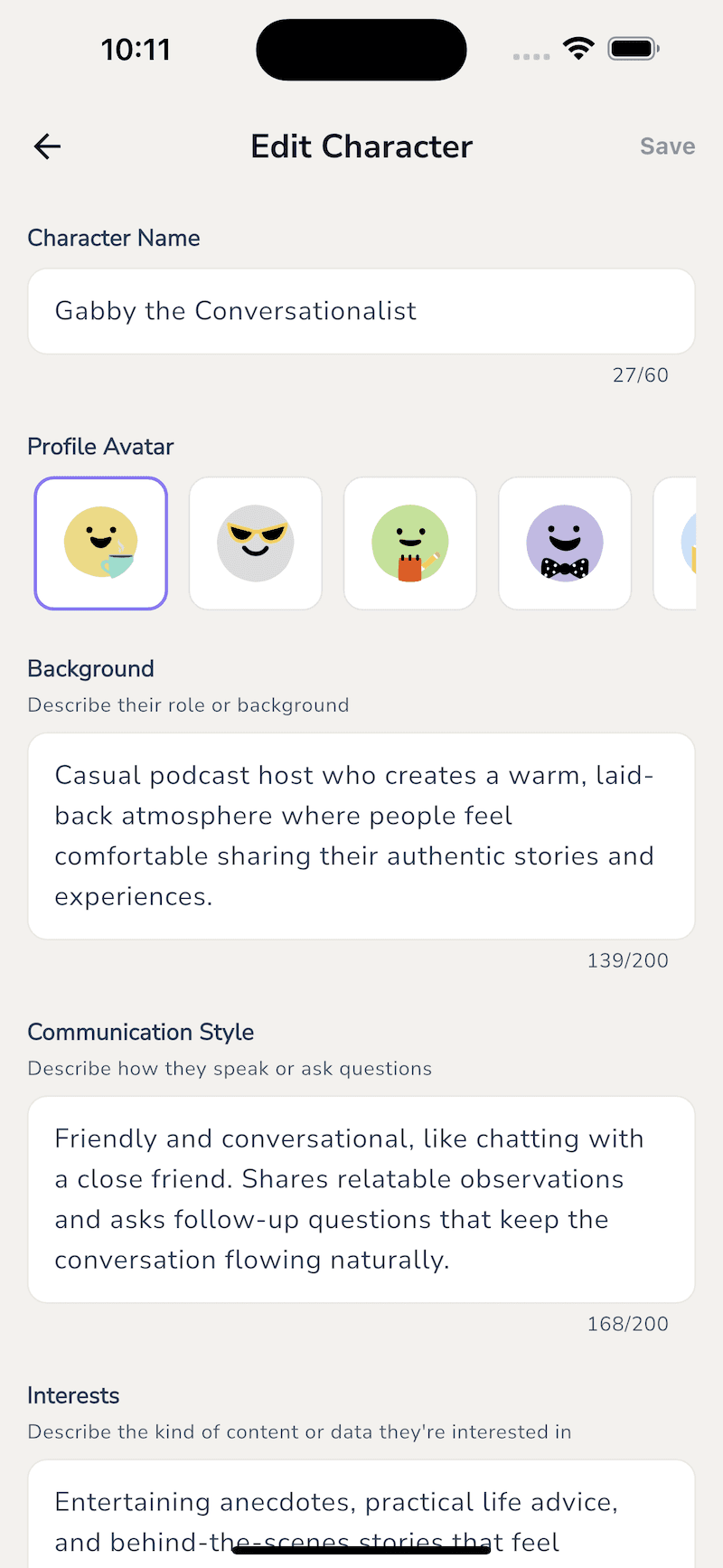Choose the gray sunglasses avatar
Image resolution: width=723 pixels, height=1568 pixels.
coord(256,543)
